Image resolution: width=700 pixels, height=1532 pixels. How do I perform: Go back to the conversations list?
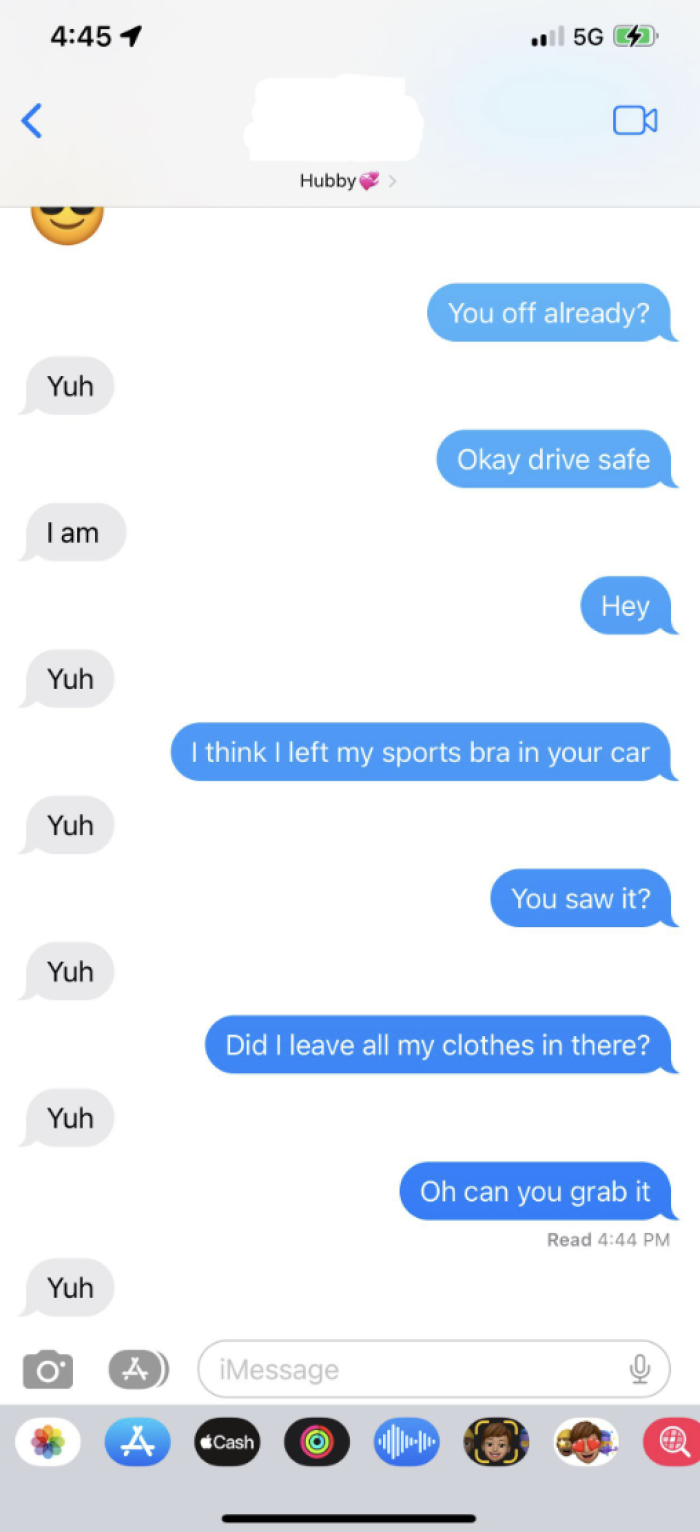click(32, 121)
